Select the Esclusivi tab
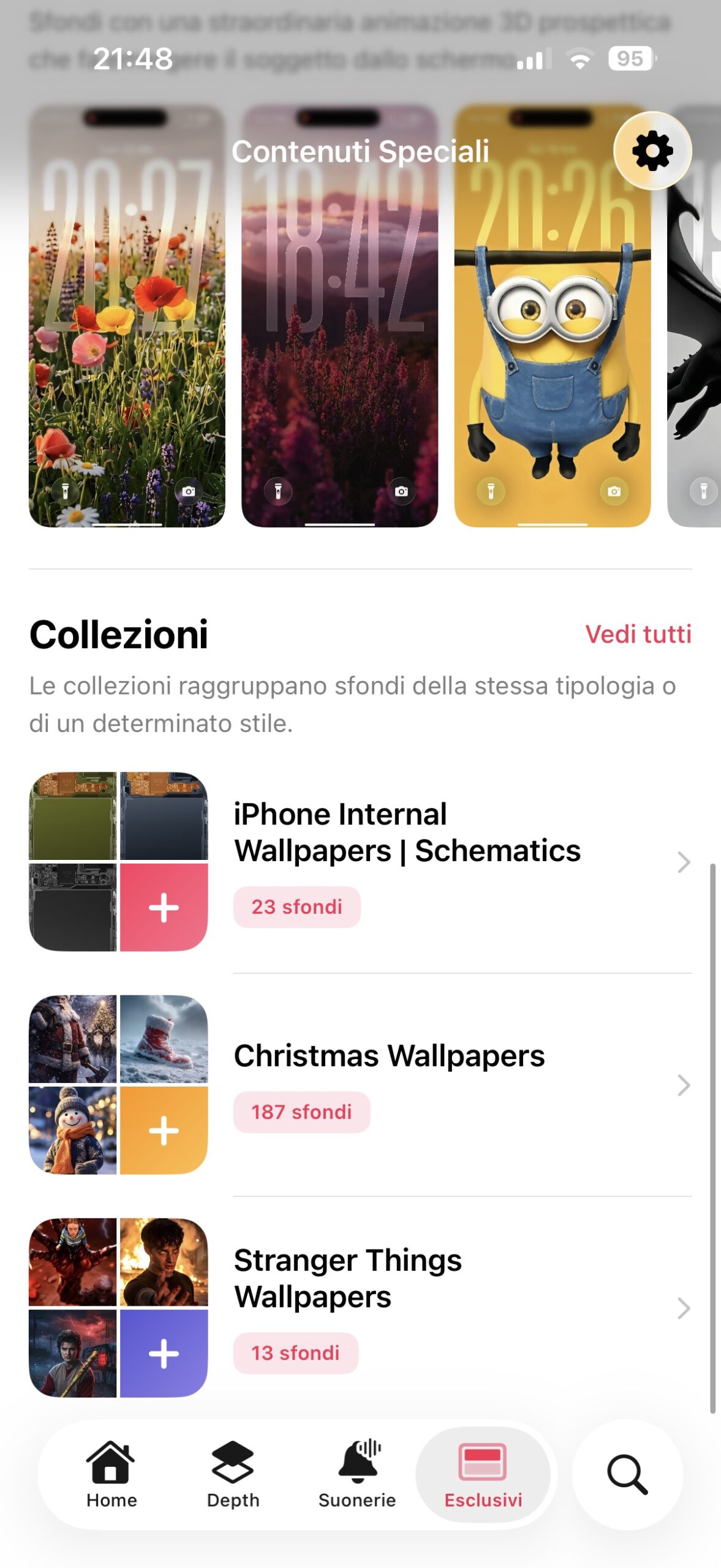The width and height of the screenshot is (721, 1568). pyautogui.click(x=483, y=1474)
